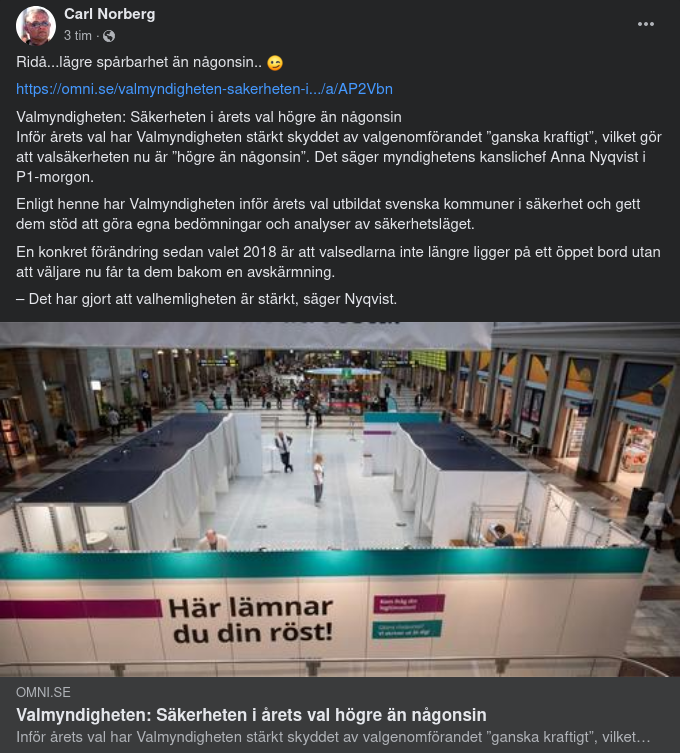
Task: Open Carl Norberg's profile picture
Action: pyautogui.click(x=36, y=25)
